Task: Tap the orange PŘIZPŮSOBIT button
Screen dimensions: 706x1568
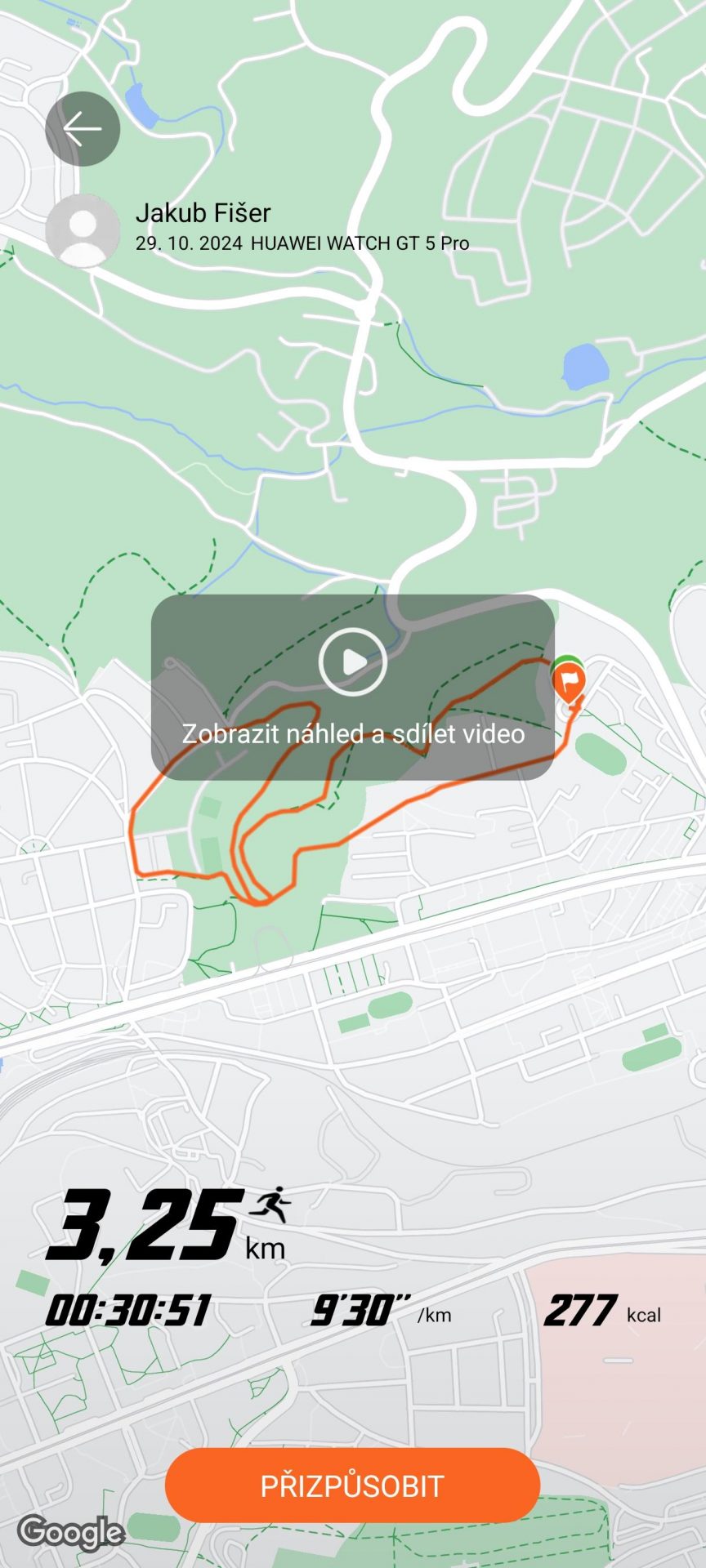Action: tap(352, 1485)
